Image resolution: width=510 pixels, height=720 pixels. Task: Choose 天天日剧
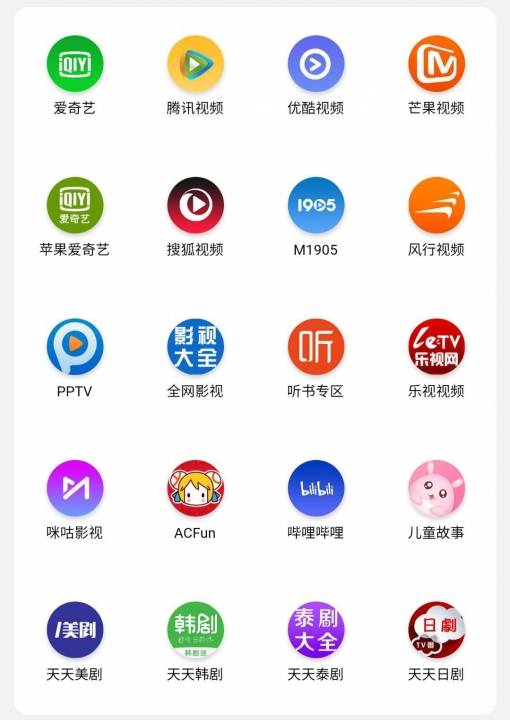tap(437, 630)
